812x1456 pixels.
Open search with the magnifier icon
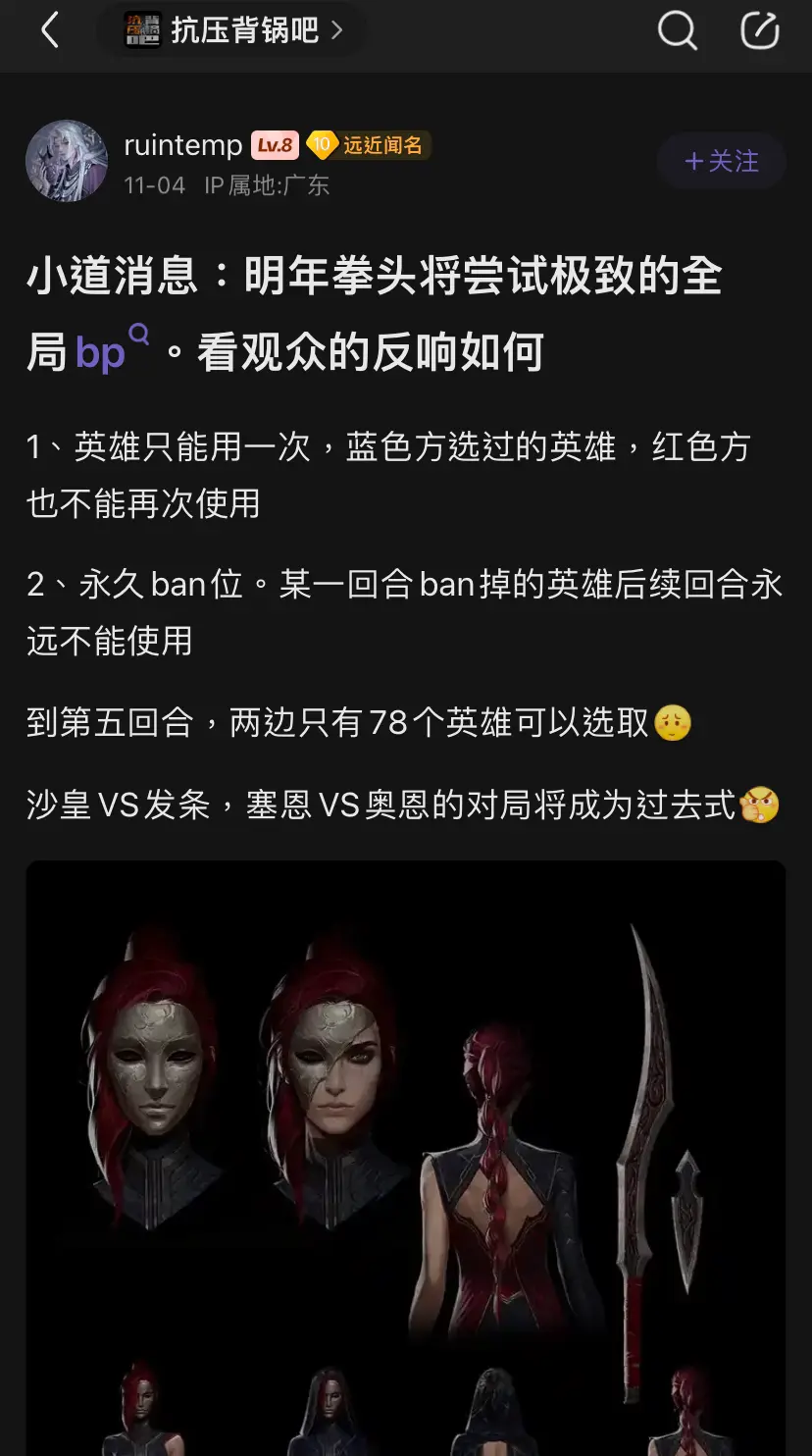pyautogui.click(x=677, y=30)
